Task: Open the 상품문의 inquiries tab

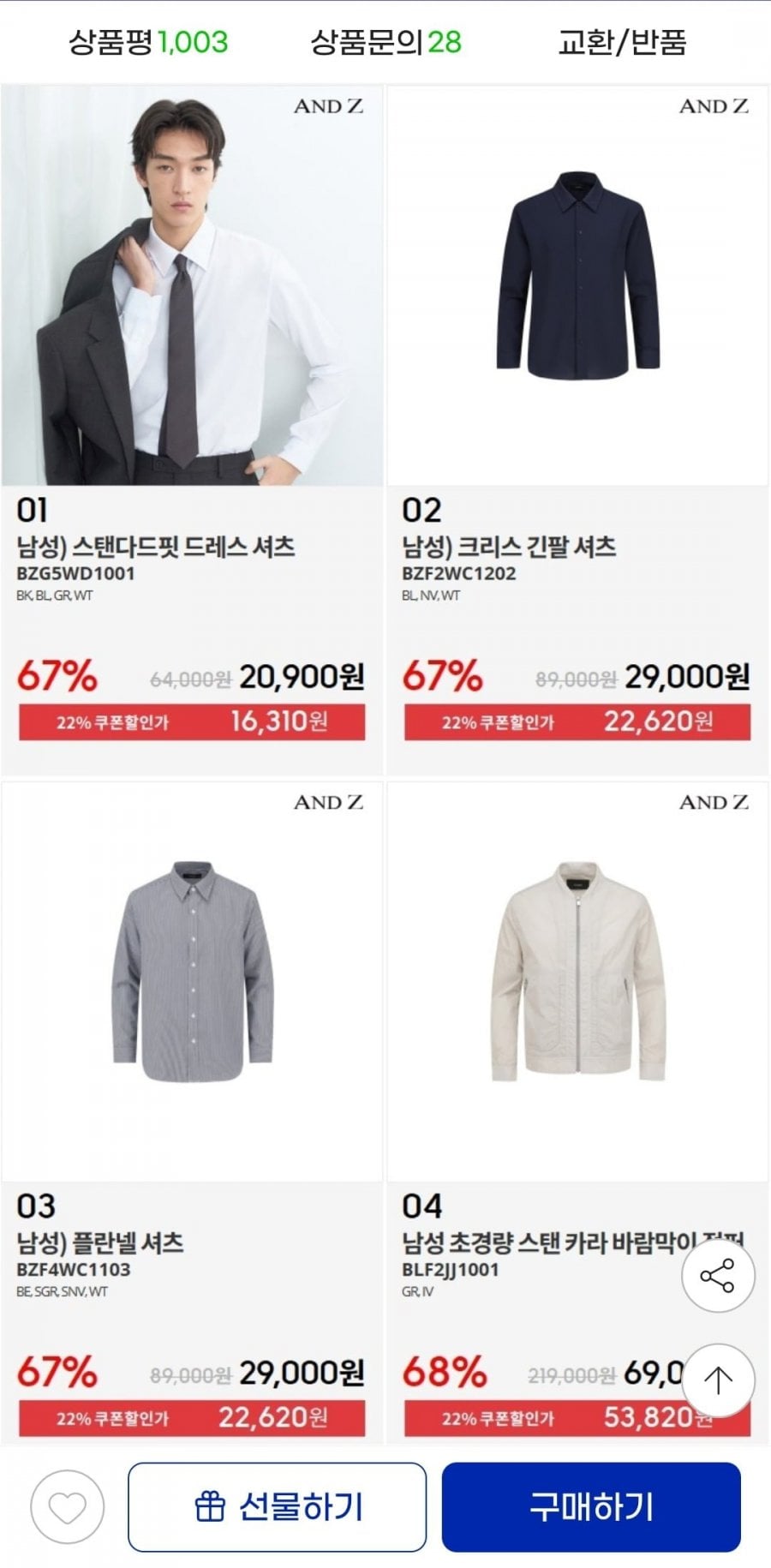Action: [x=385, y=41]
